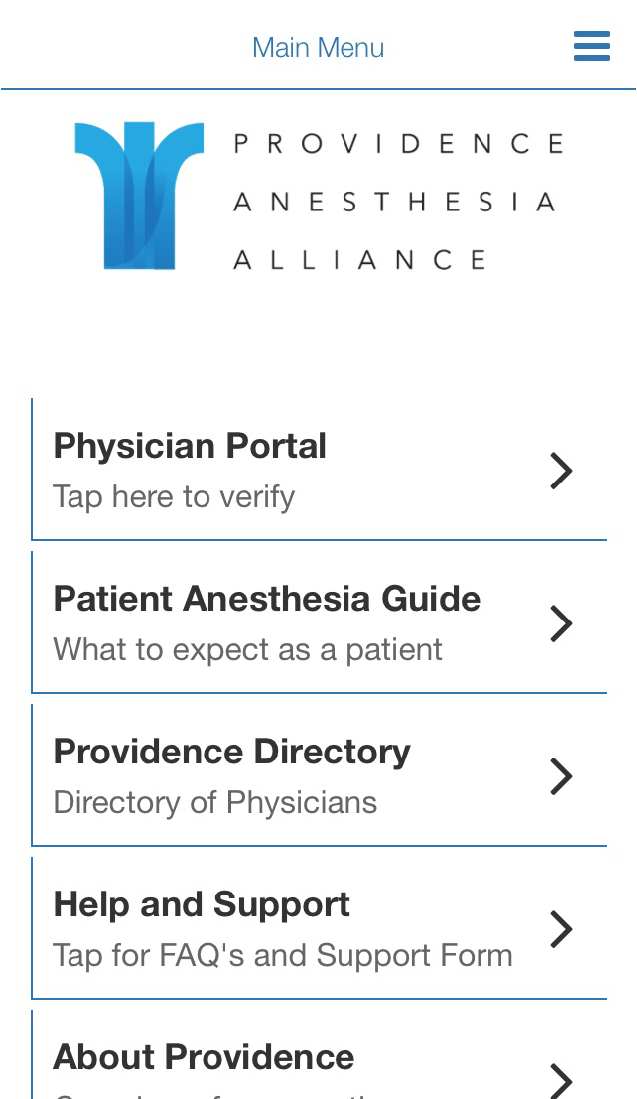This screenshot has height=1099, width=637.
Task: Go to Help and Support
Action: [319, 928]
